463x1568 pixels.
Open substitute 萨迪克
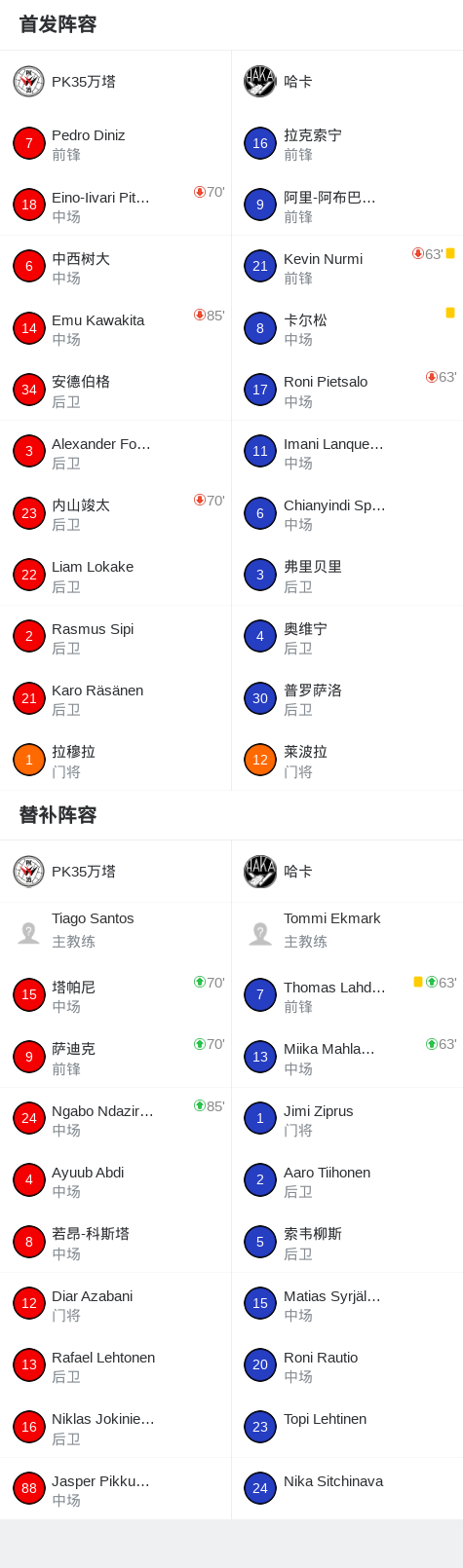point(115,1057)
